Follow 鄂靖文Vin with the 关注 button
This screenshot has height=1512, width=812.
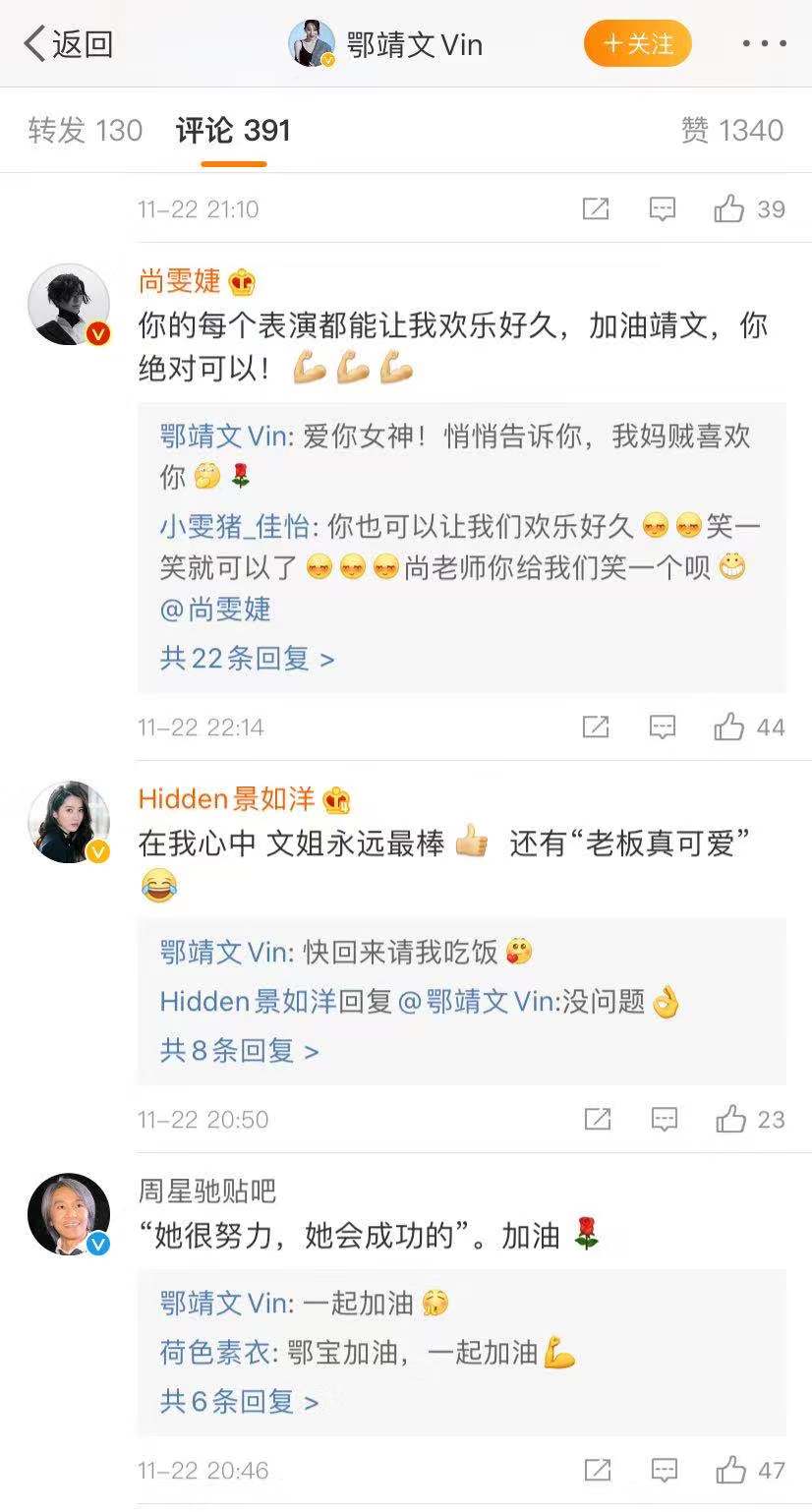click(637, 44)
